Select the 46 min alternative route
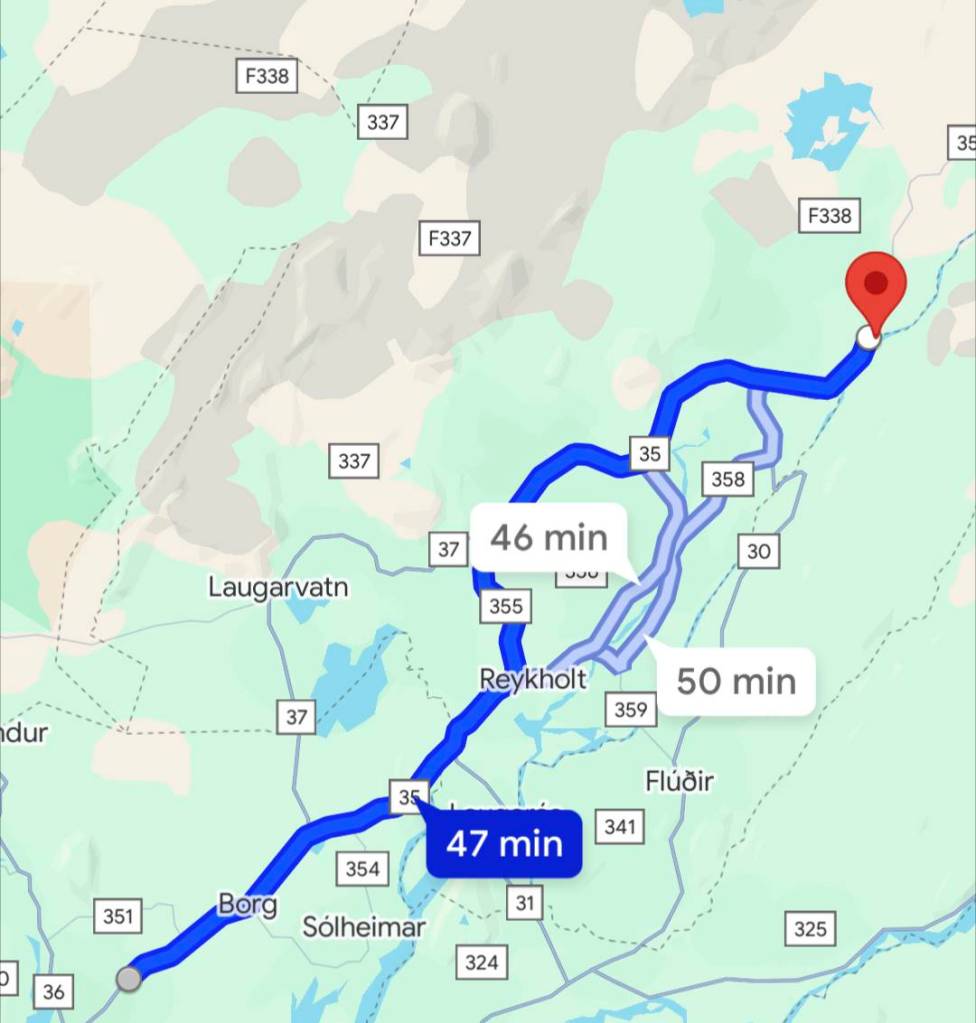The image size is (976, 1023). click(x=549, y=538)
